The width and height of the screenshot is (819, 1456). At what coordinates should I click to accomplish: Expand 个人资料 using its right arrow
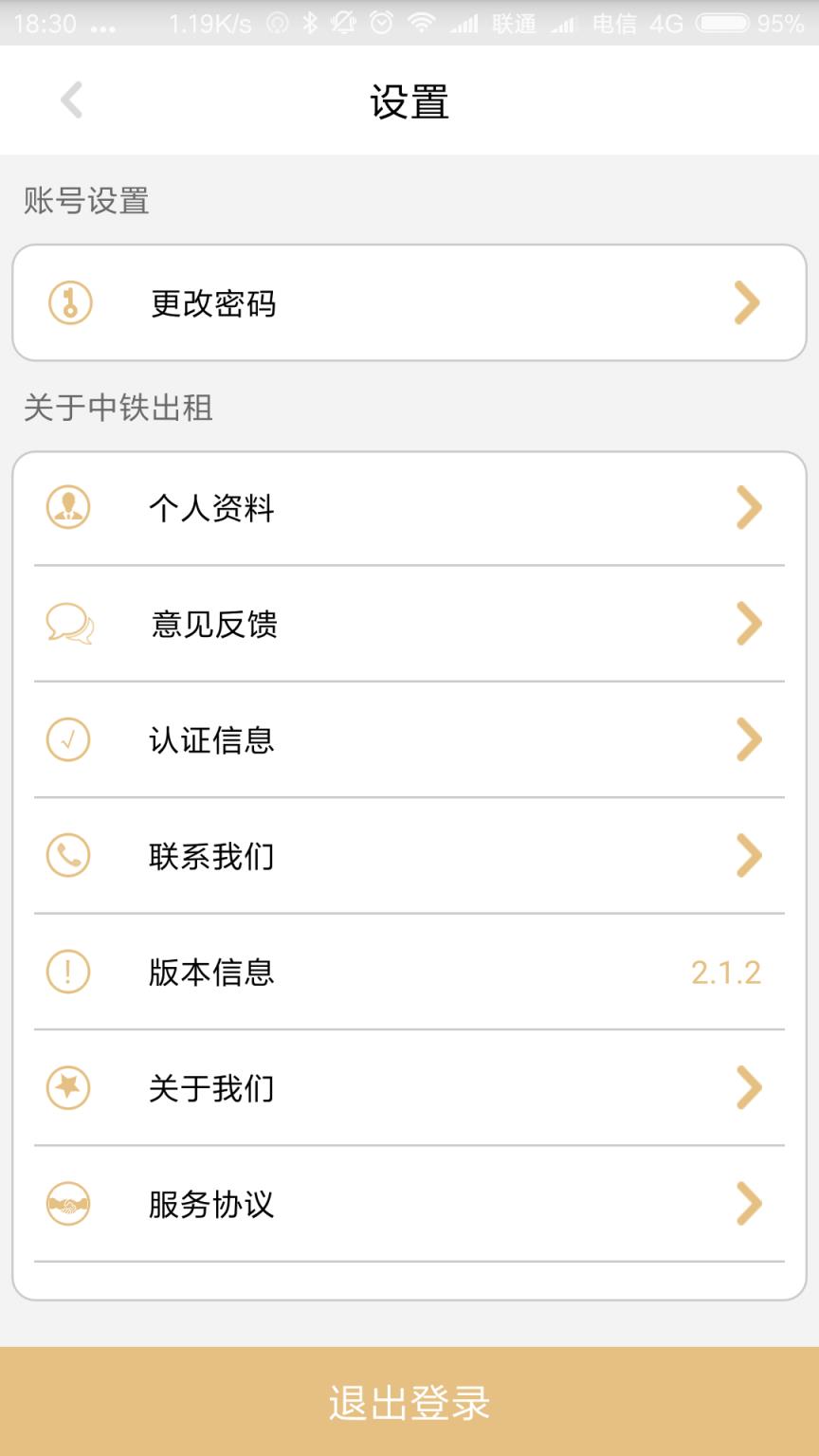(748, 507)
